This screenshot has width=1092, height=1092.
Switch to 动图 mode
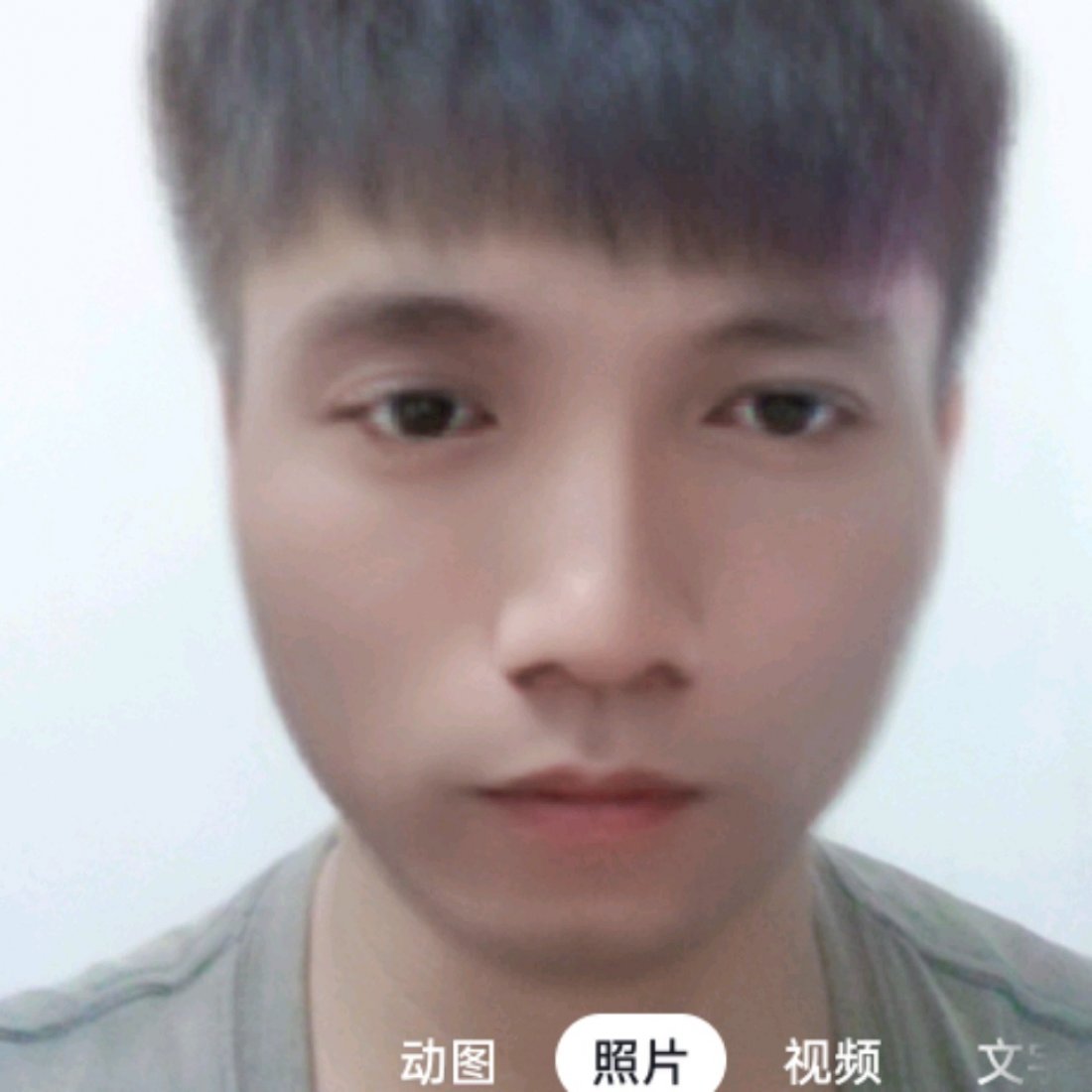448,1062
